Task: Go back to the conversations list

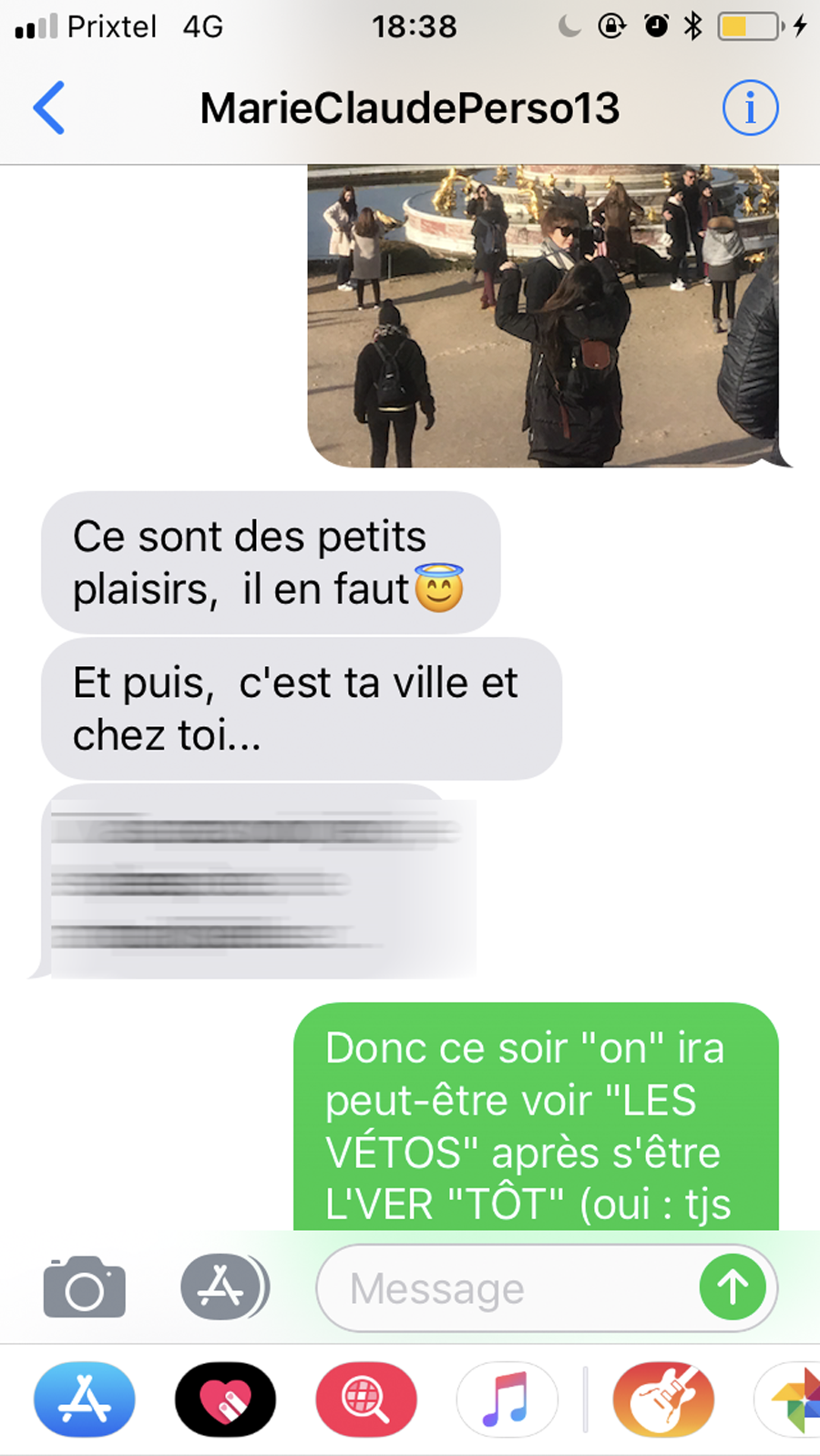Action: tap(50, 108)
